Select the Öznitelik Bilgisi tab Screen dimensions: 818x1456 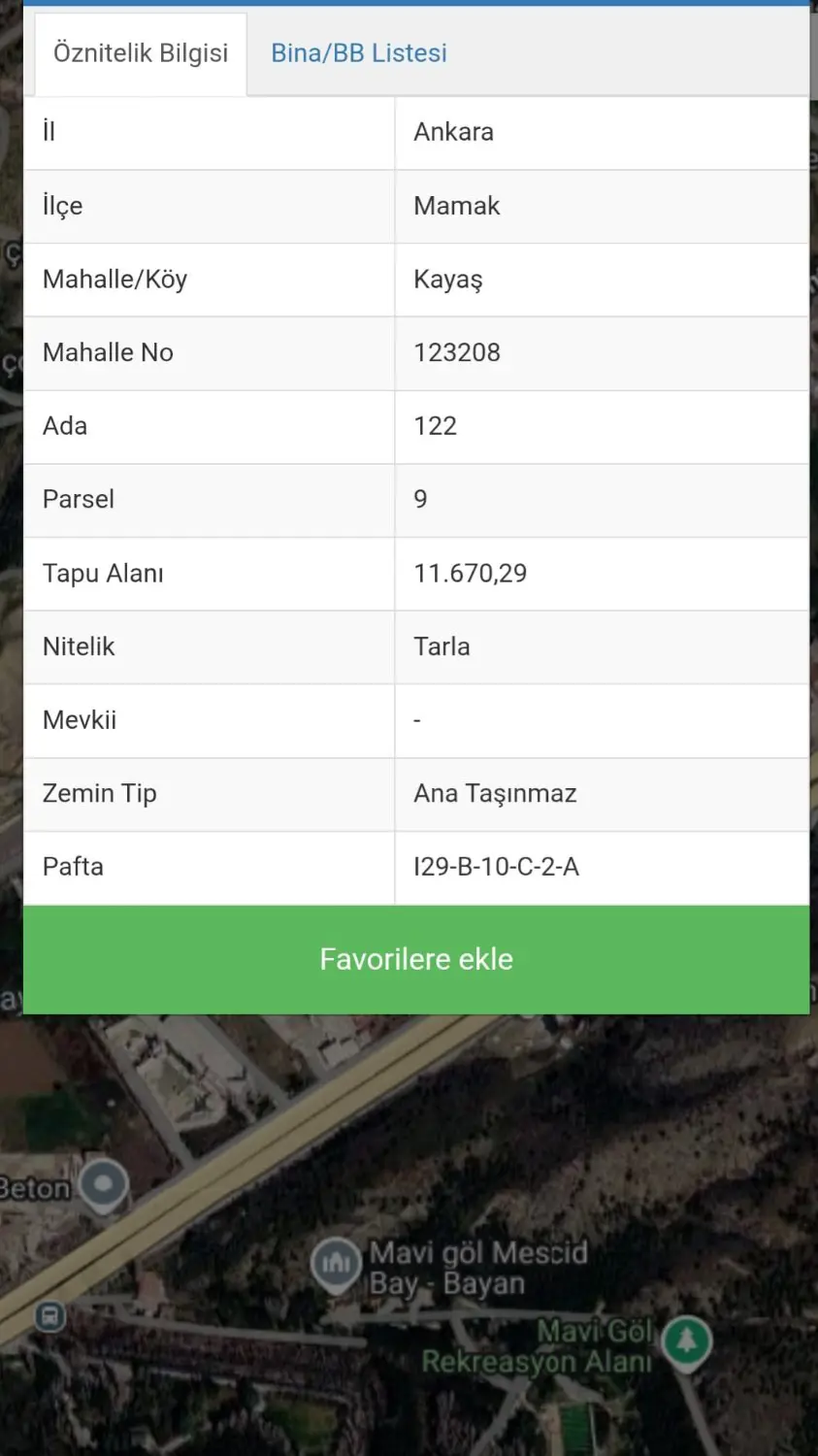[141, 53]
